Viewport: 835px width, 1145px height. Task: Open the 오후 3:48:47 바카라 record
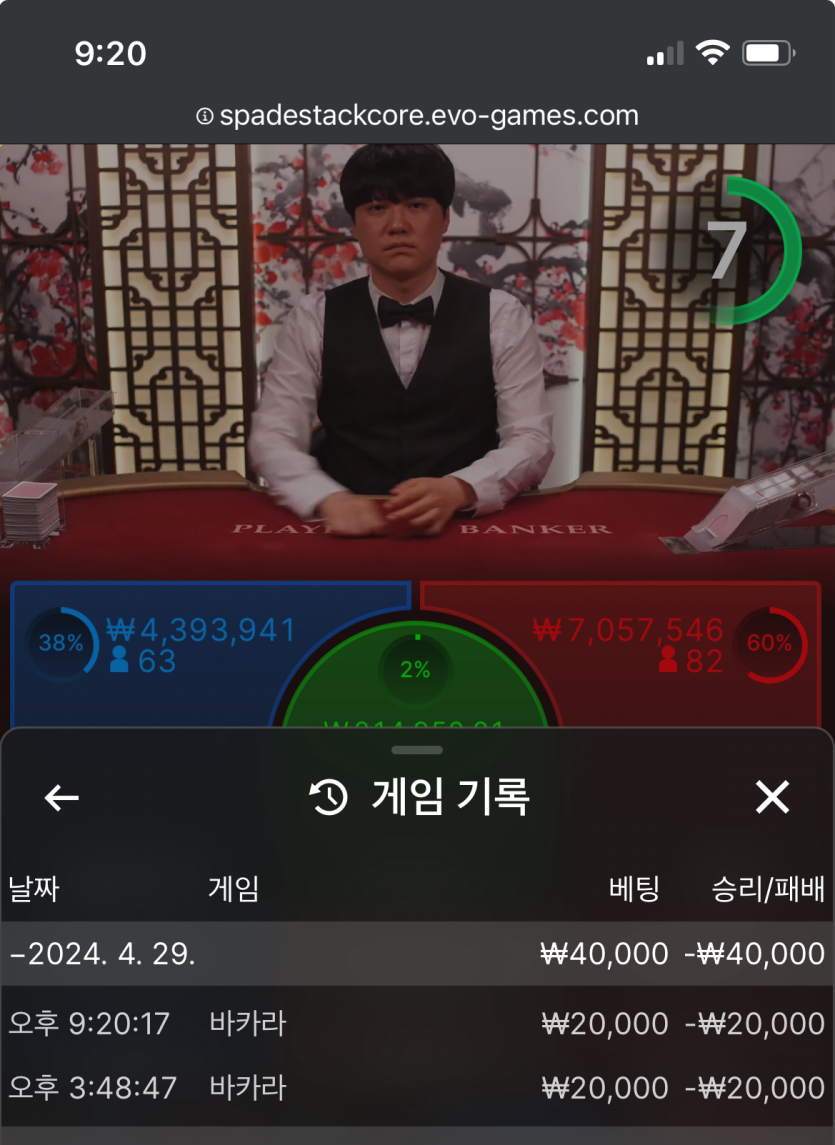point(416,1087)
